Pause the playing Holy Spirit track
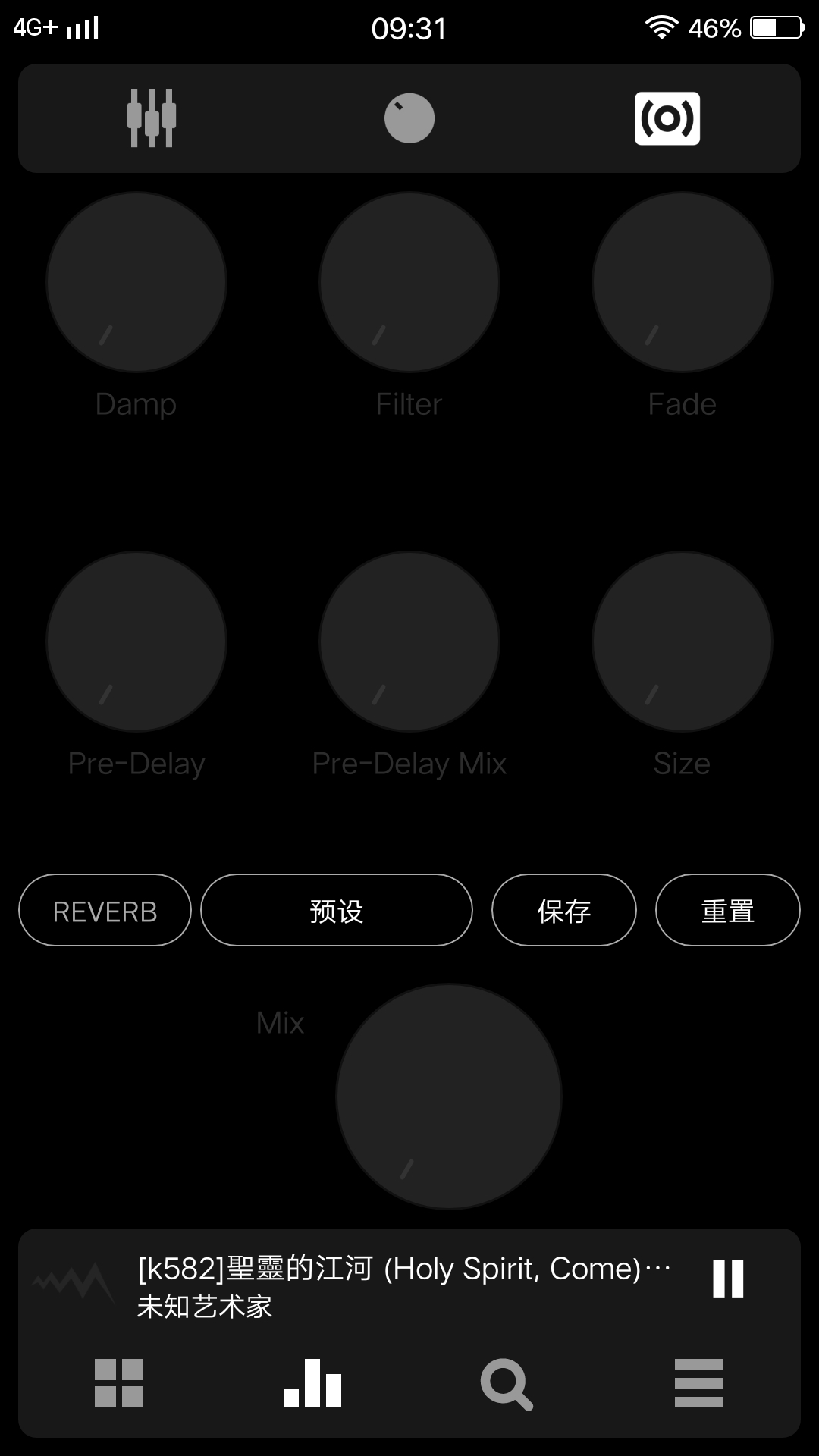The height and width of the screenshot is (1456, 819). 726,1279
